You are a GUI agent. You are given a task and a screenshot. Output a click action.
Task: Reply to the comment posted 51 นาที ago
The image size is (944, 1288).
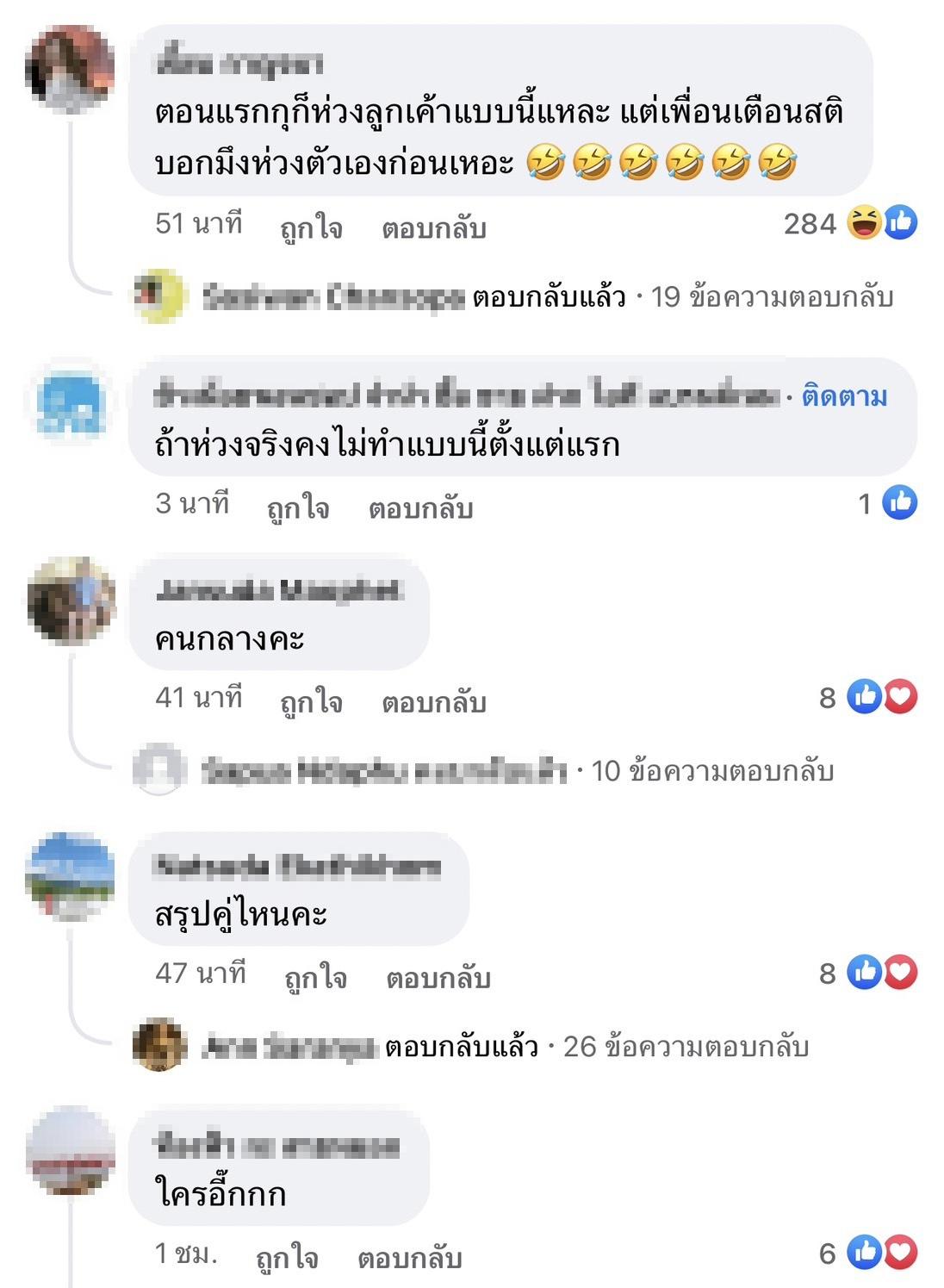pyautogui.click(x=434, y=227)
